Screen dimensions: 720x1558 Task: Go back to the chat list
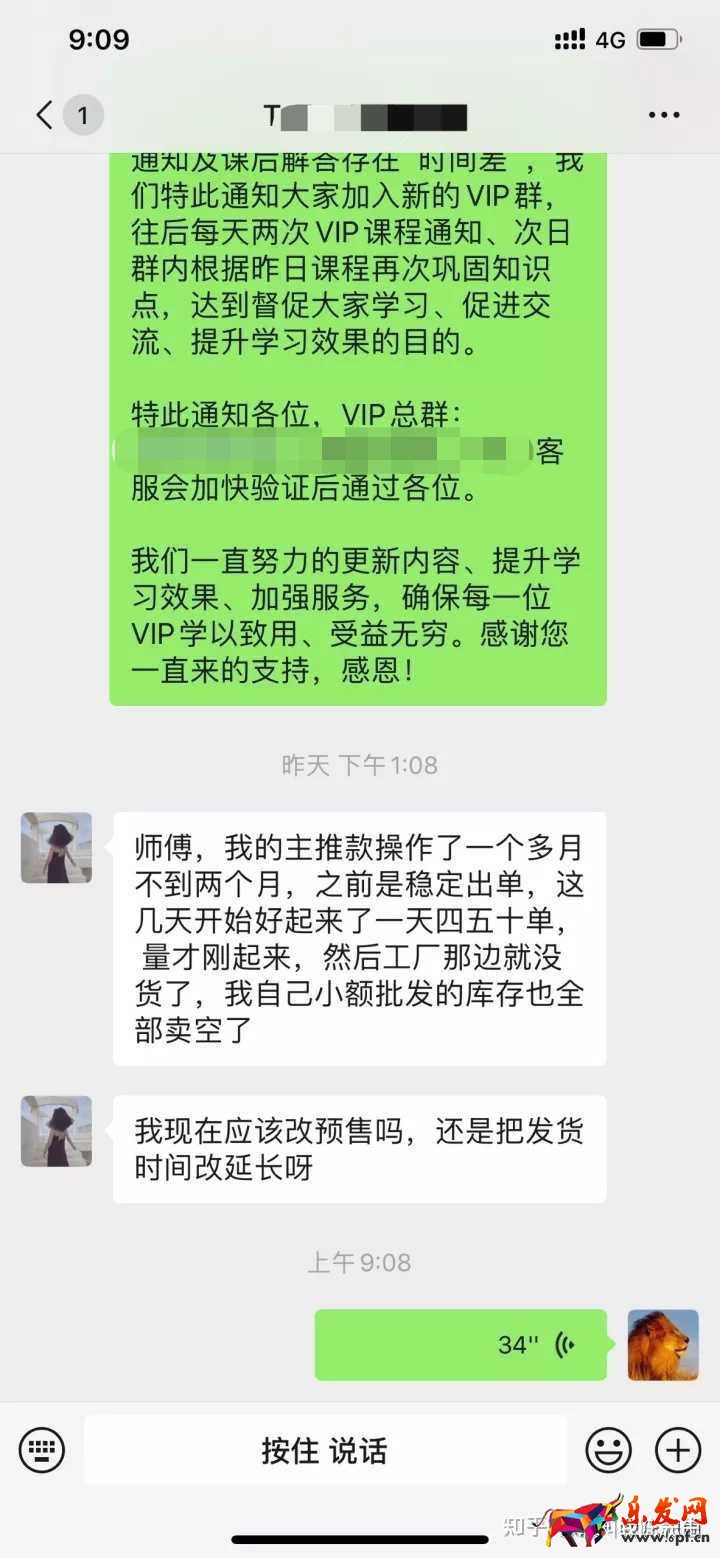[45, 116]
